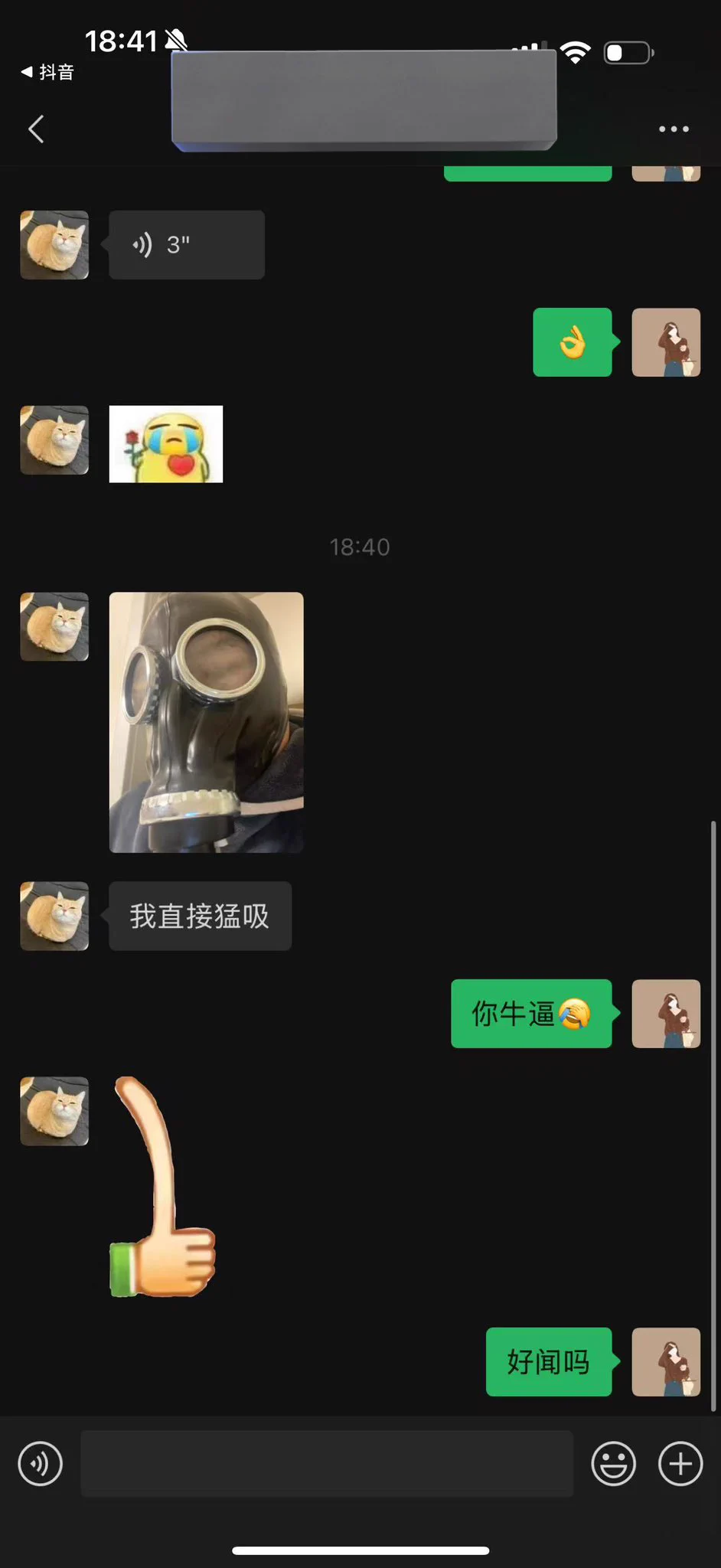721x1568 pixels.
Task: Go back to the chat list
Action: (x=36, y=129)
